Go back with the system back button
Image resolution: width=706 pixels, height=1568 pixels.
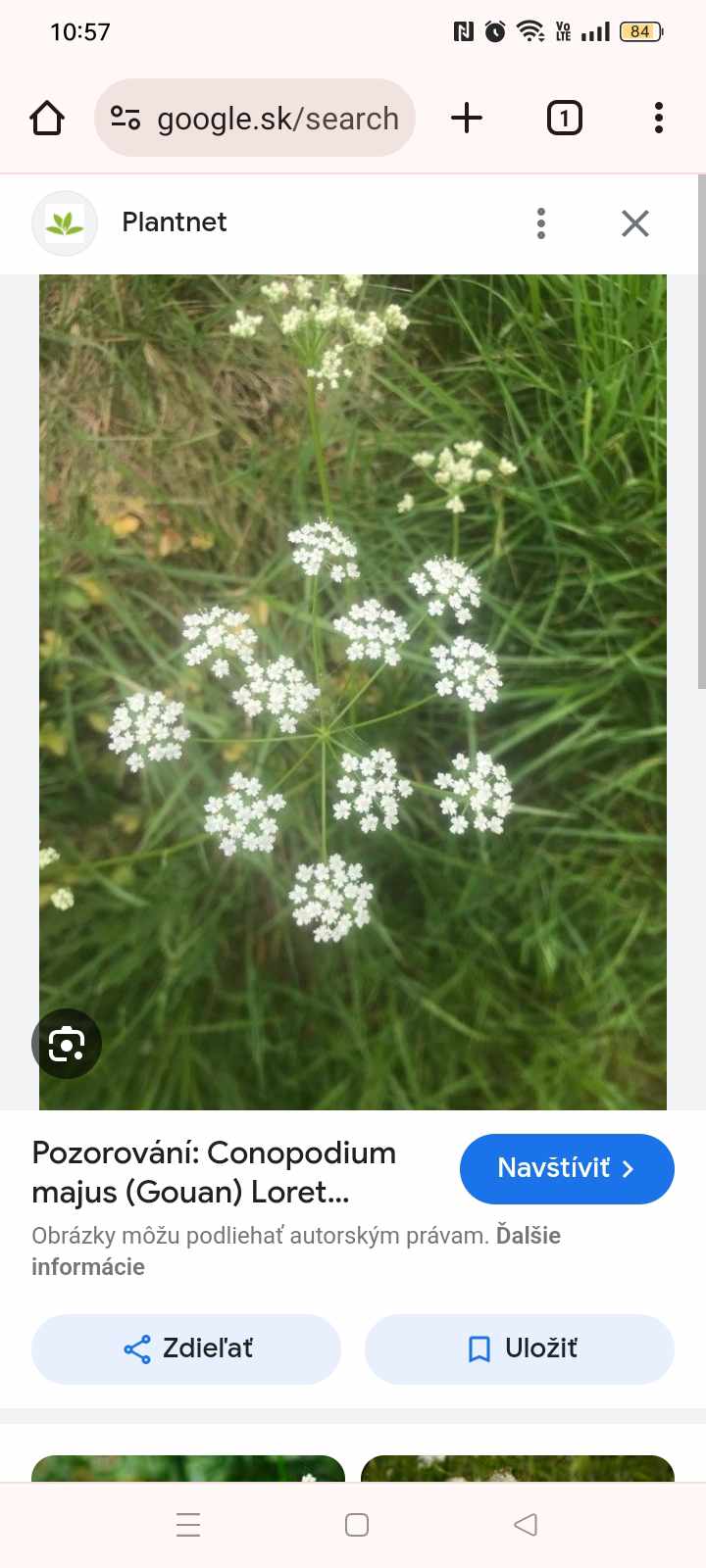[x=526, y=1525]
